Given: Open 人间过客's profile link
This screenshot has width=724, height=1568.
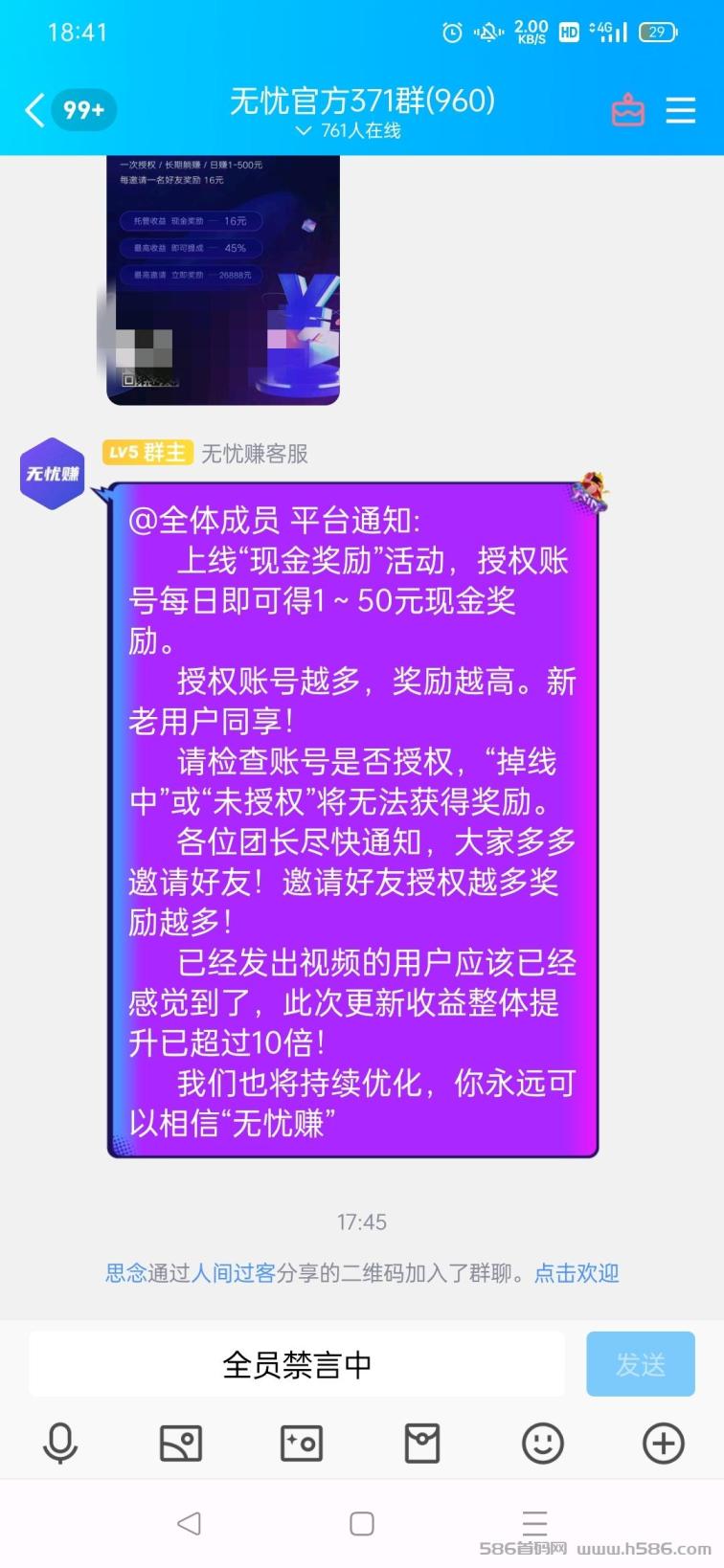Looking at the screenshot, I should click(x=234, y=1273).
